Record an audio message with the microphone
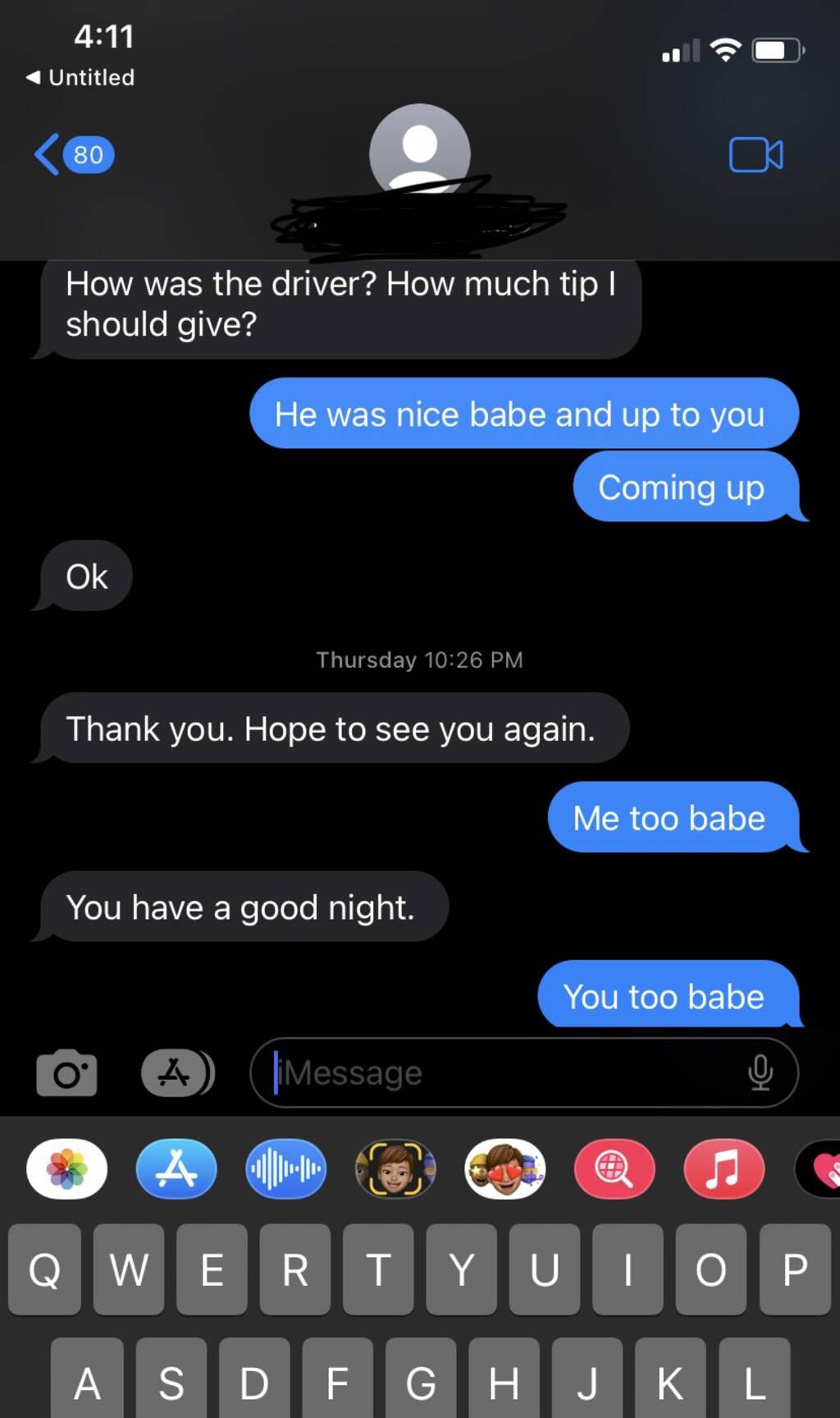This screenshot has width=840, height=1418. (x=760, y=1073)
